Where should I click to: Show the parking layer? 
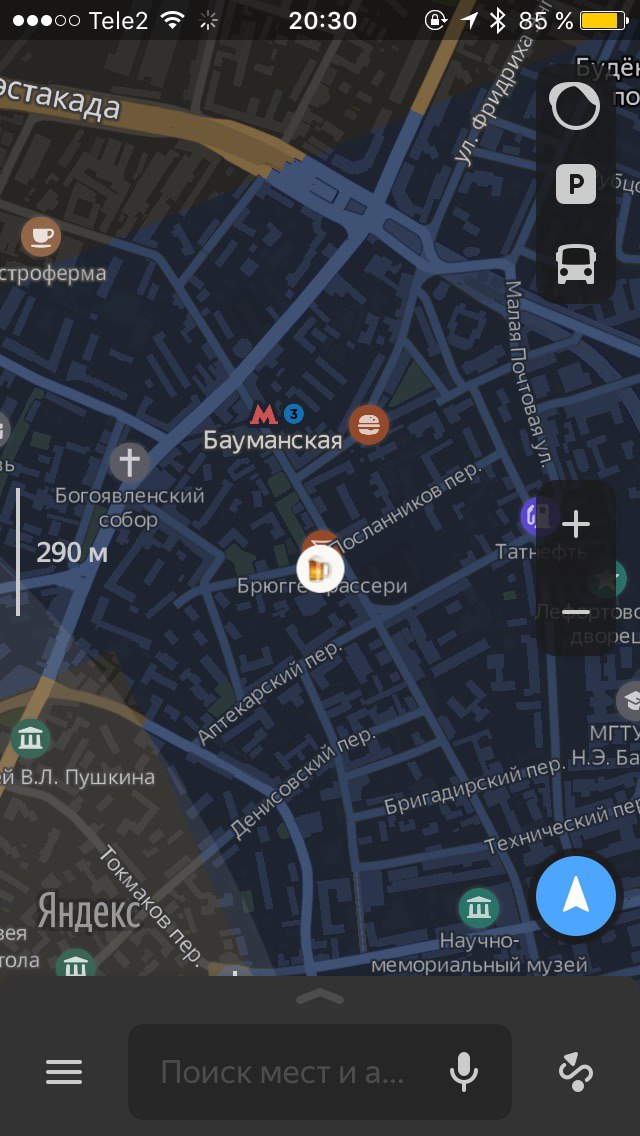pyautogui.click(x=575, y=184)
